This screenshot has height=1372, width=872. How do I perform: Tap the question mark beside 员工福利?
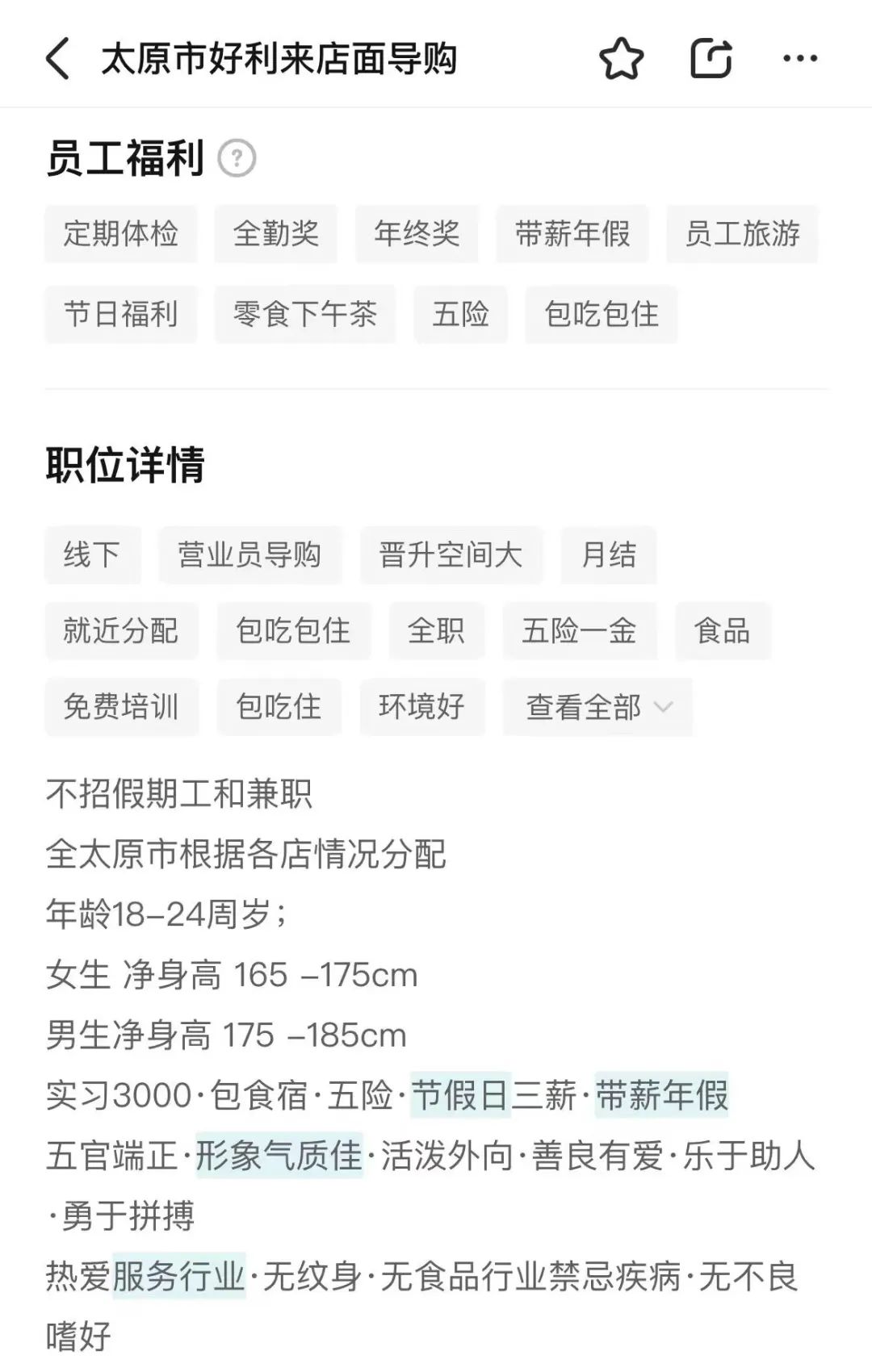tap(236, 159)
